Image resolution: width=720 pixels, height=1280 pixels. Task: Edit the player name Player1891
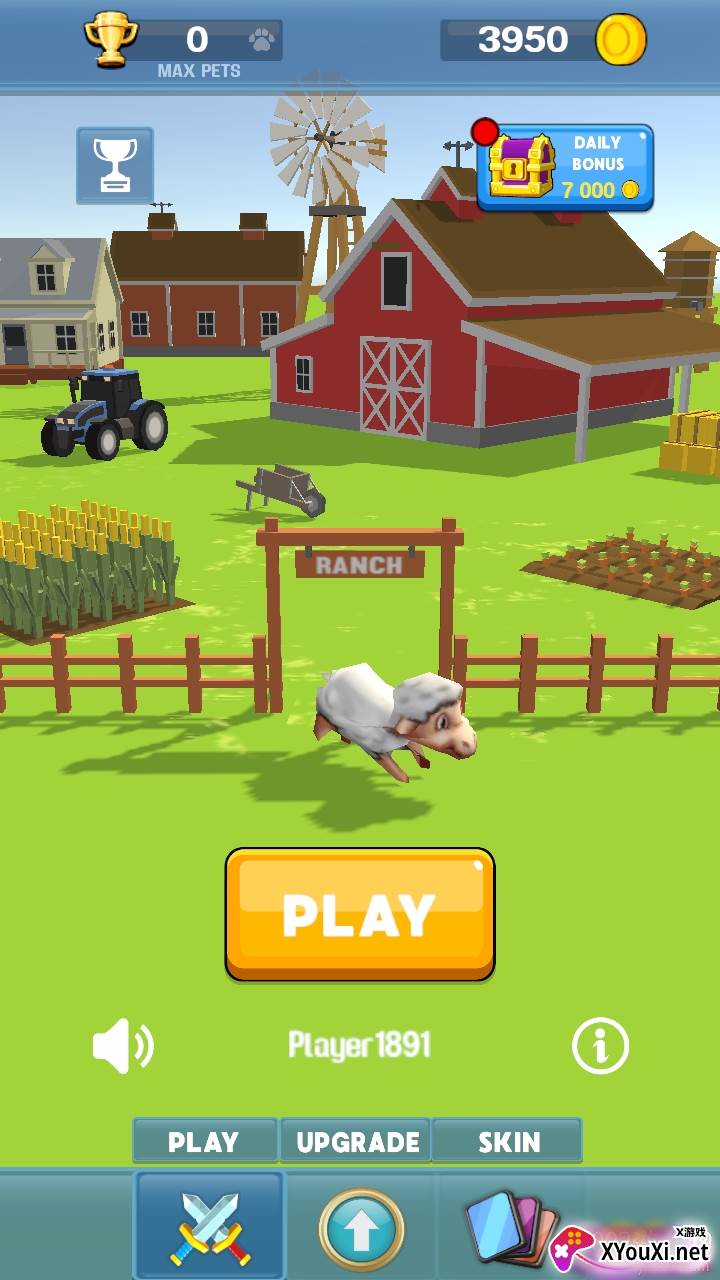pos(360,1046)
